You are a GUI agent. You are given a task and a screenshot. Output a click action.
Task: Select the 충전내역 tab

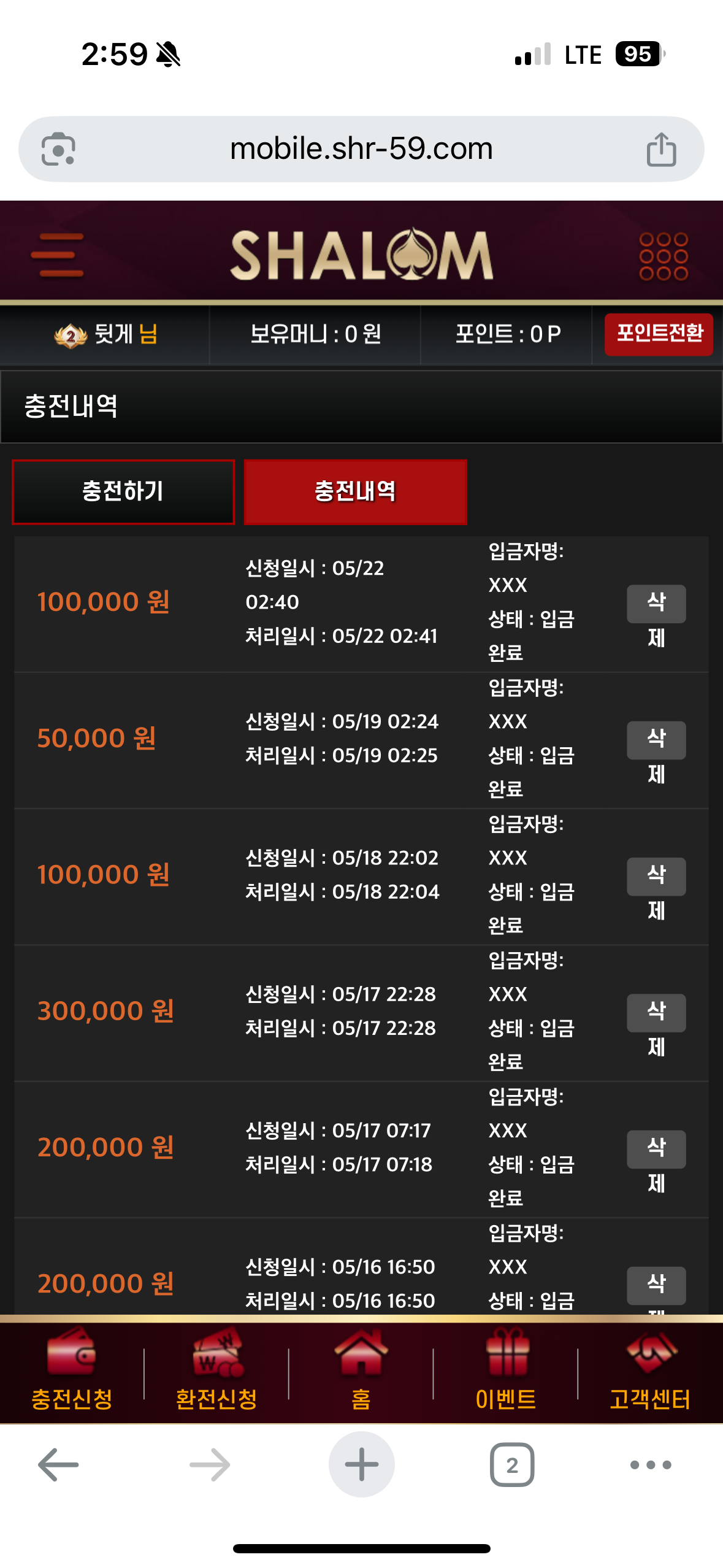(355, 491)
